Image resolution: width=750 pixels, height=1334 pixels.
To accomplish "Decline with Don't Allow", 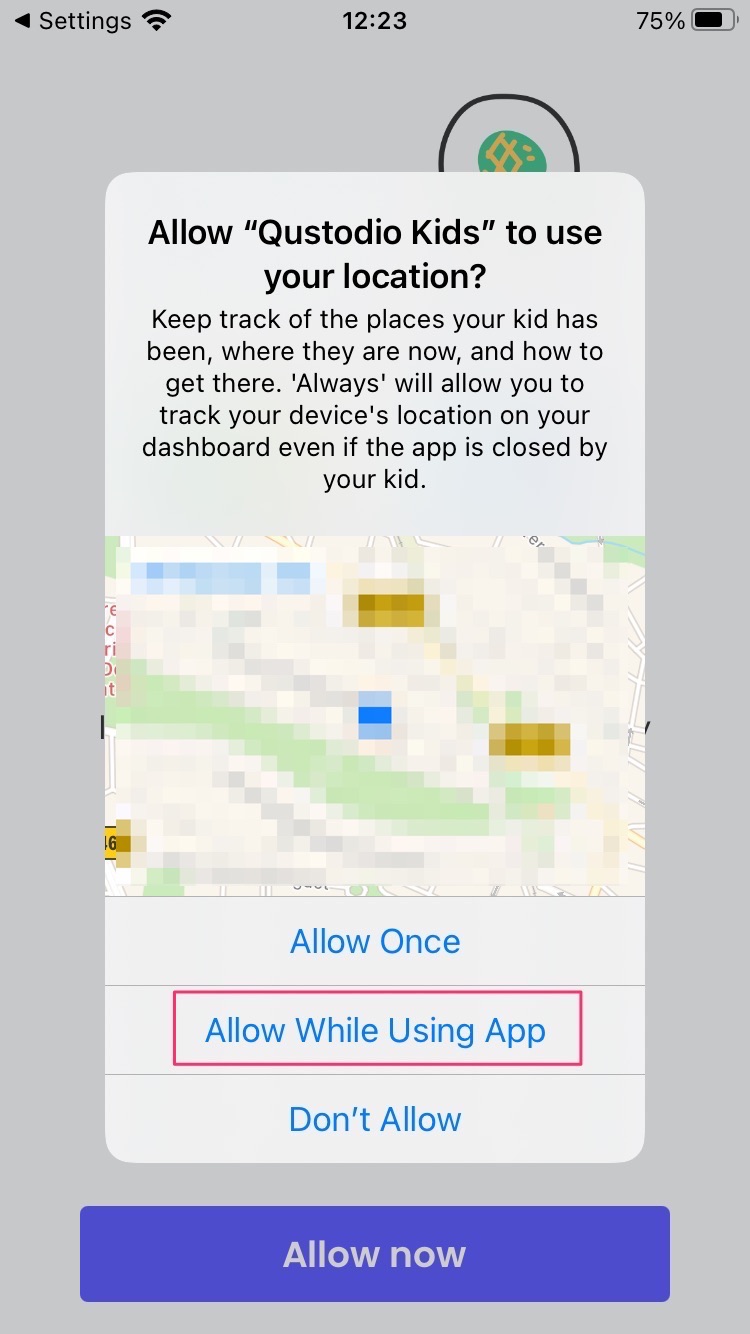I will 375,1119.
